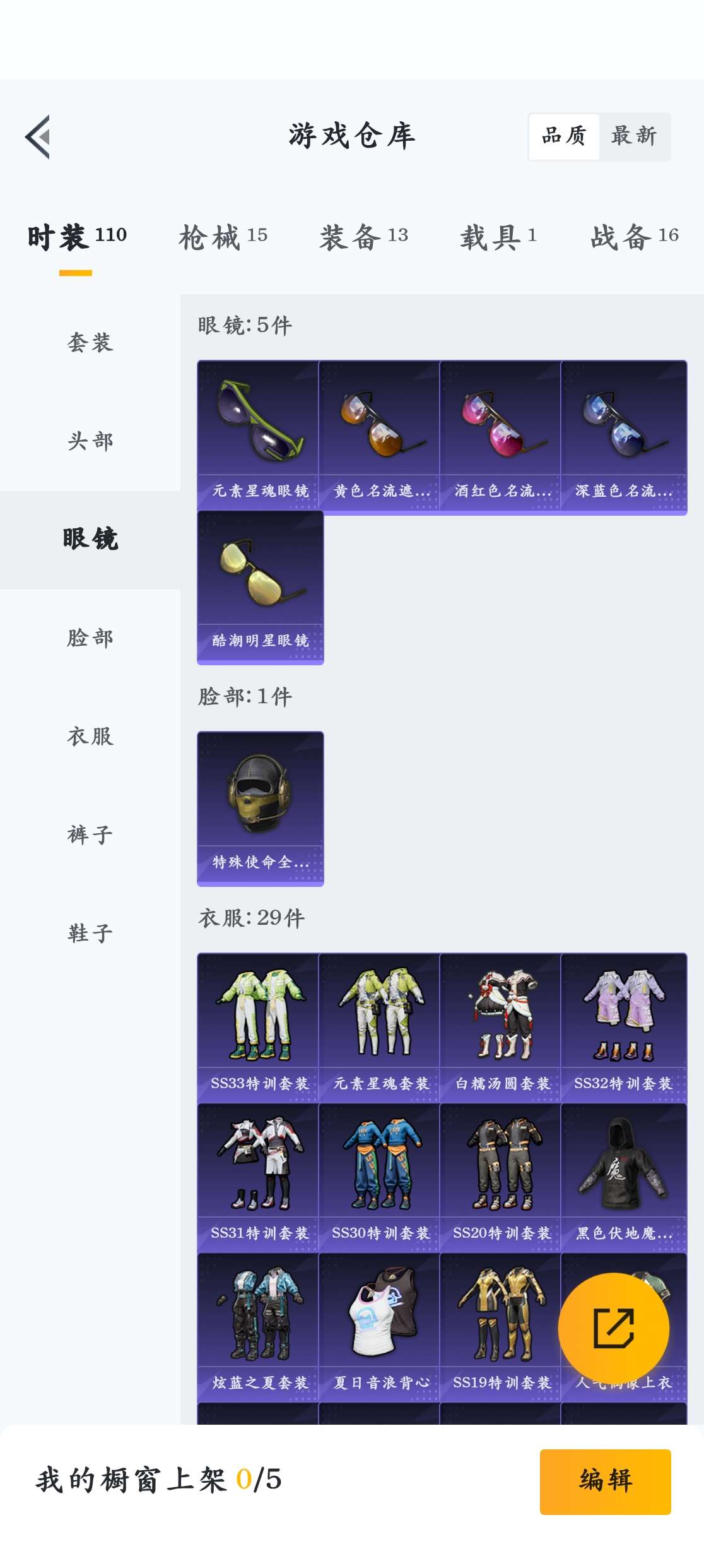Image resolution: width=704 pixels, height=1568 pixels.
Task: Open the 元素星魂眼镜 item
Action: (258, 436)
